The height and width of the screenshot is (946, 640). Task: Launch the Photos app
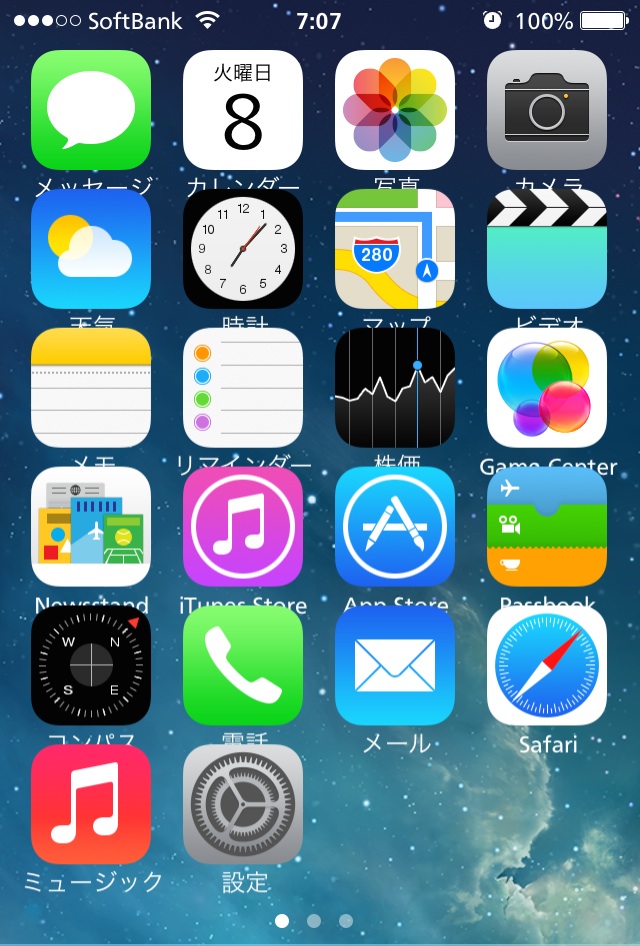coord(395,110)
